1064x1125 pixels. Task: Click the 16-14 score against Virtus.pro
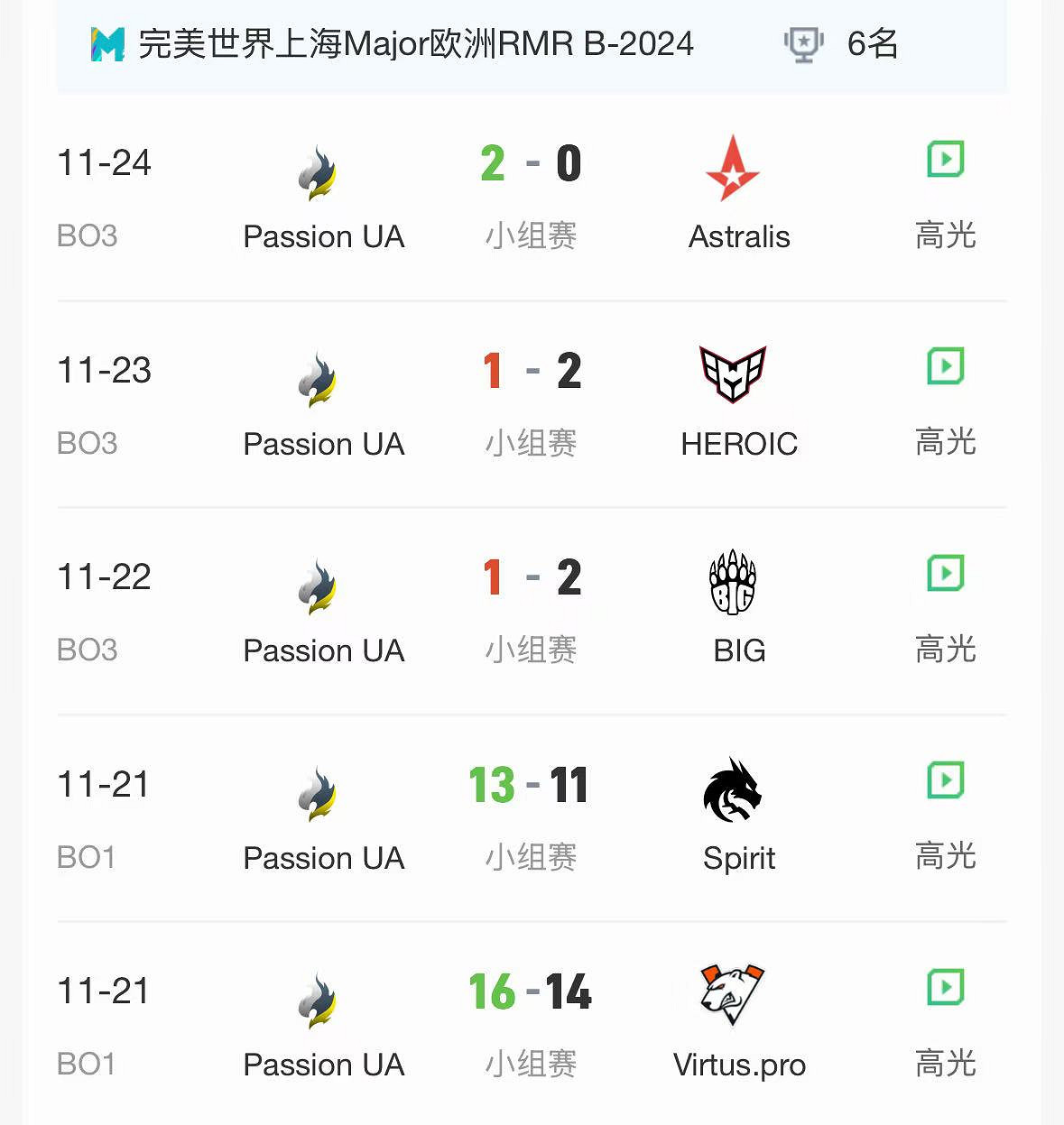coord(530,991)
